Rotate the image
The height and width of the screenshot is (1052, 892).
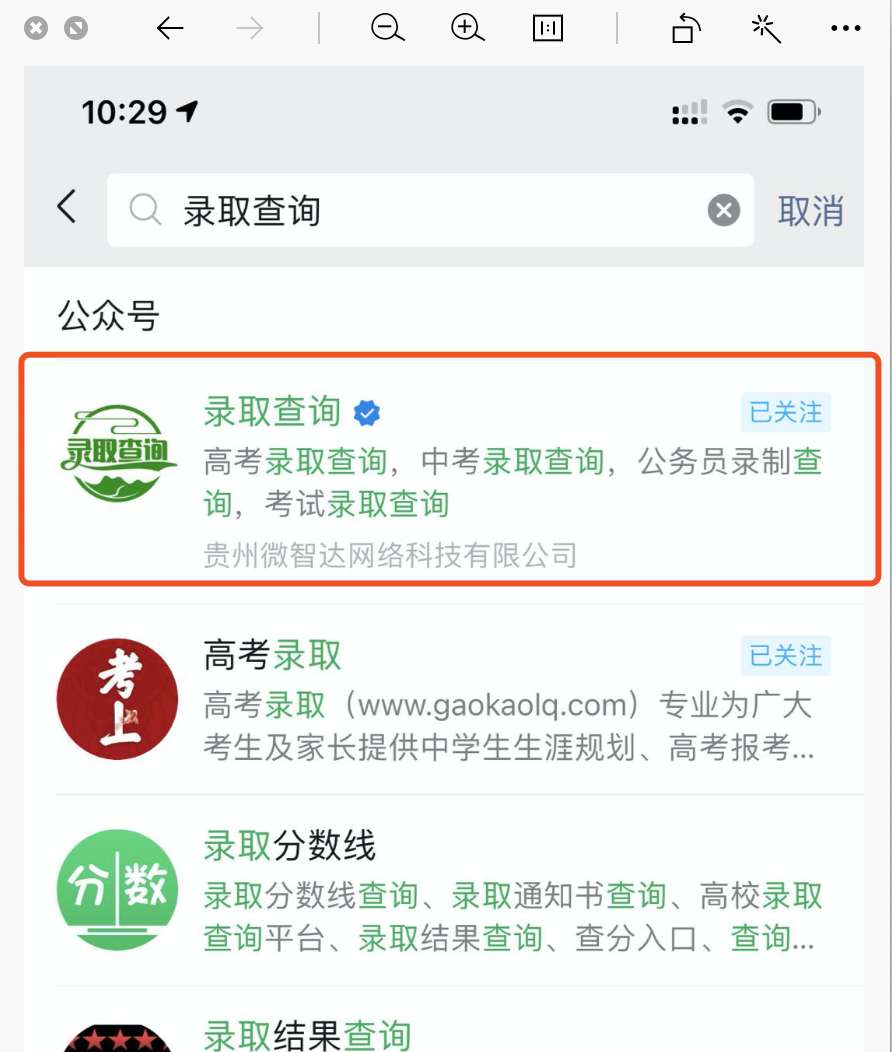point(685,29)
